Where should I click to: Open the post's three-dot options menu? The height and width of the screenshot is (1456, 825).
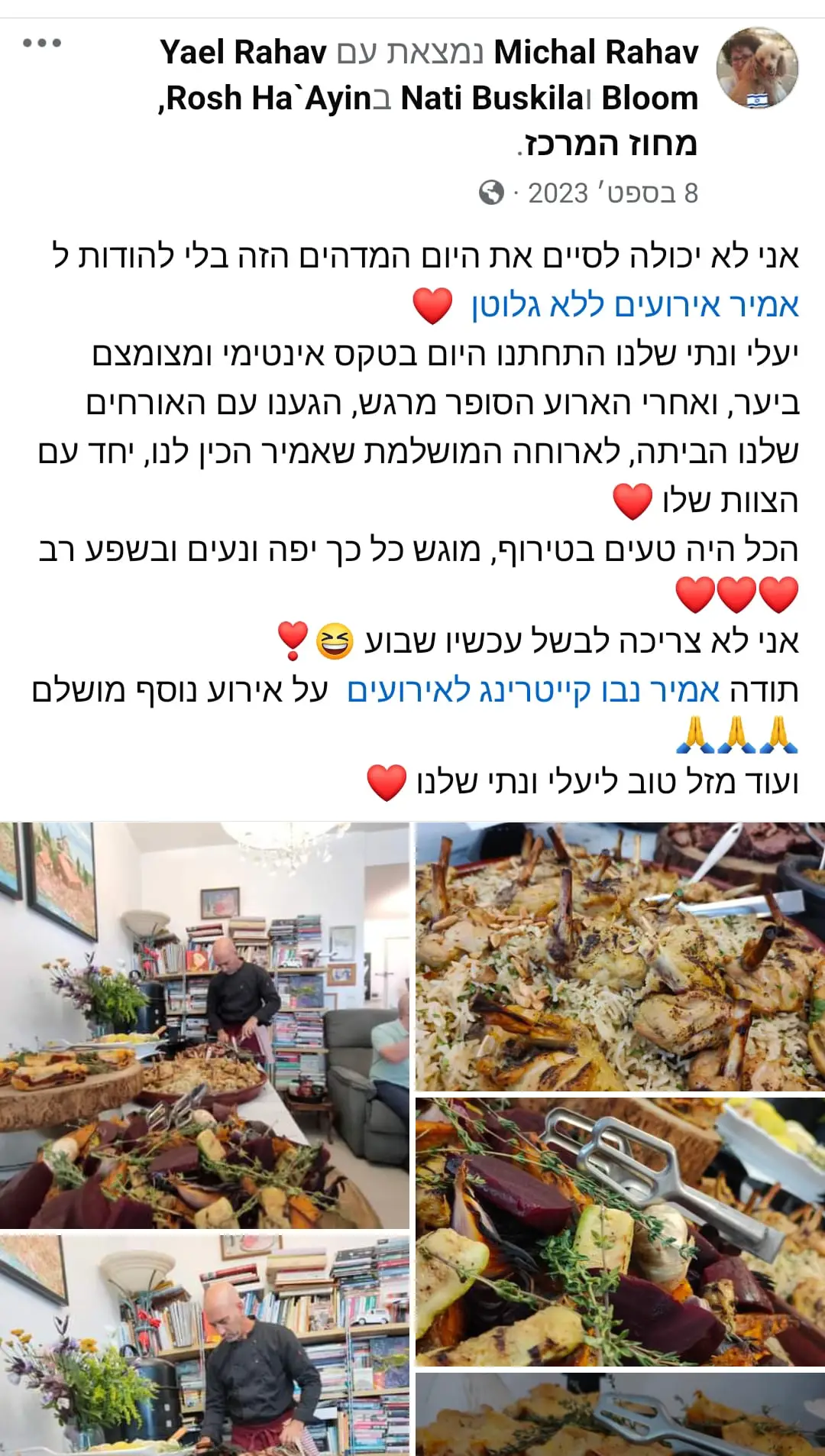42,43
